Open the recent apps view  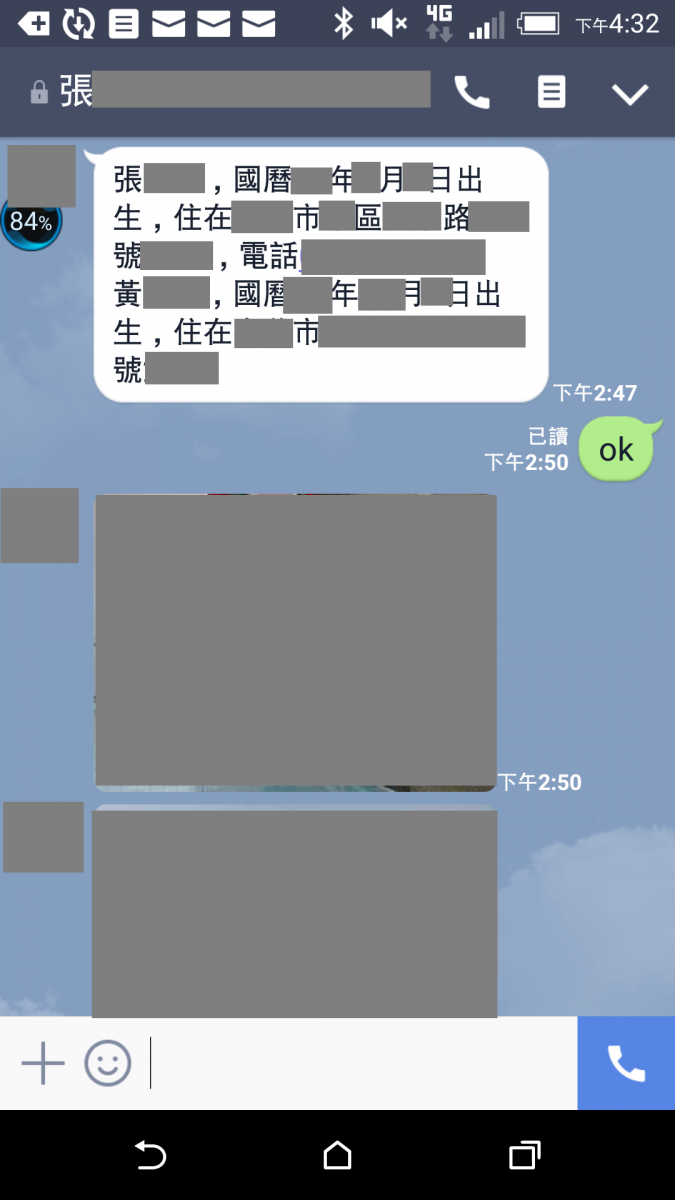tap(524, 1156)
